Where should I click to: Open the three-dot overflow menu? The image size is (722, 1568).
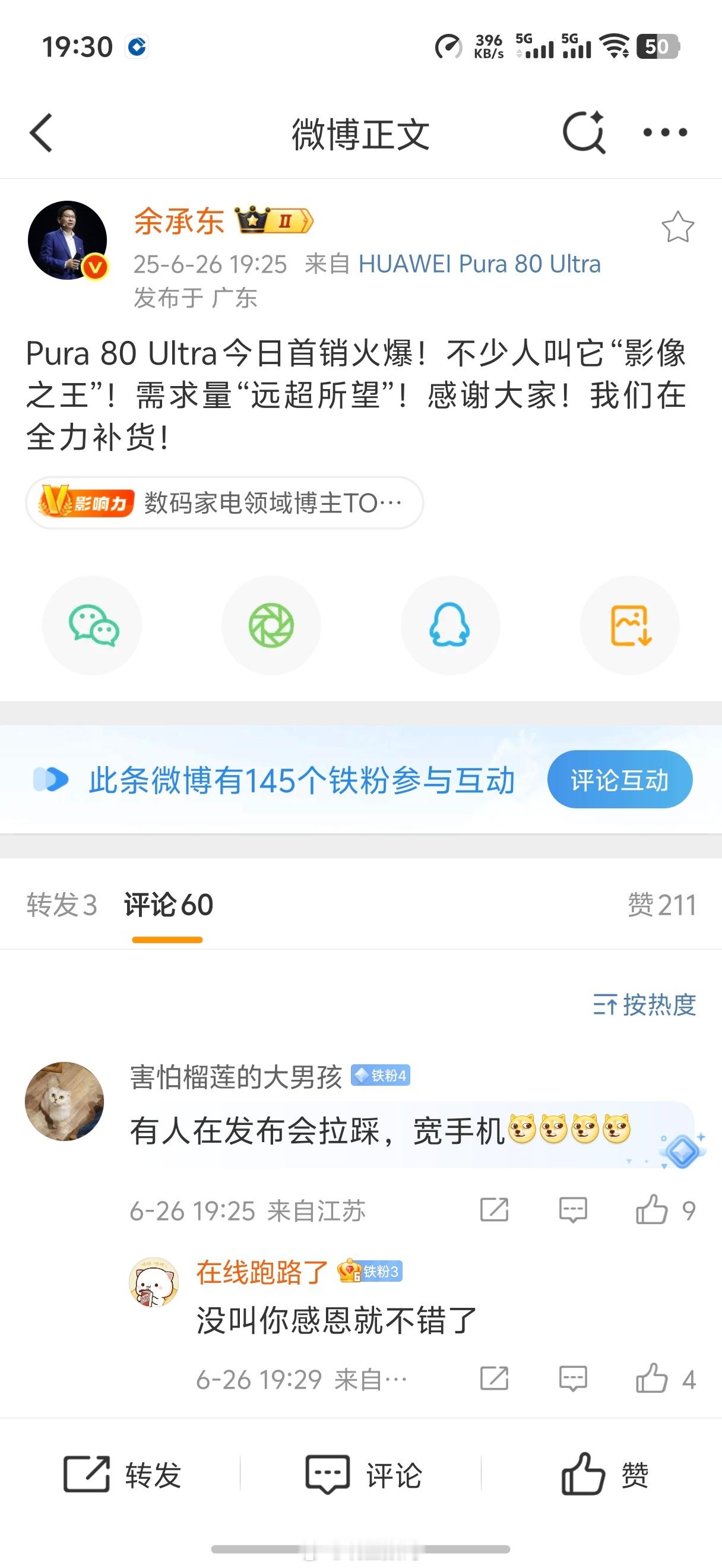coord(665,132)
